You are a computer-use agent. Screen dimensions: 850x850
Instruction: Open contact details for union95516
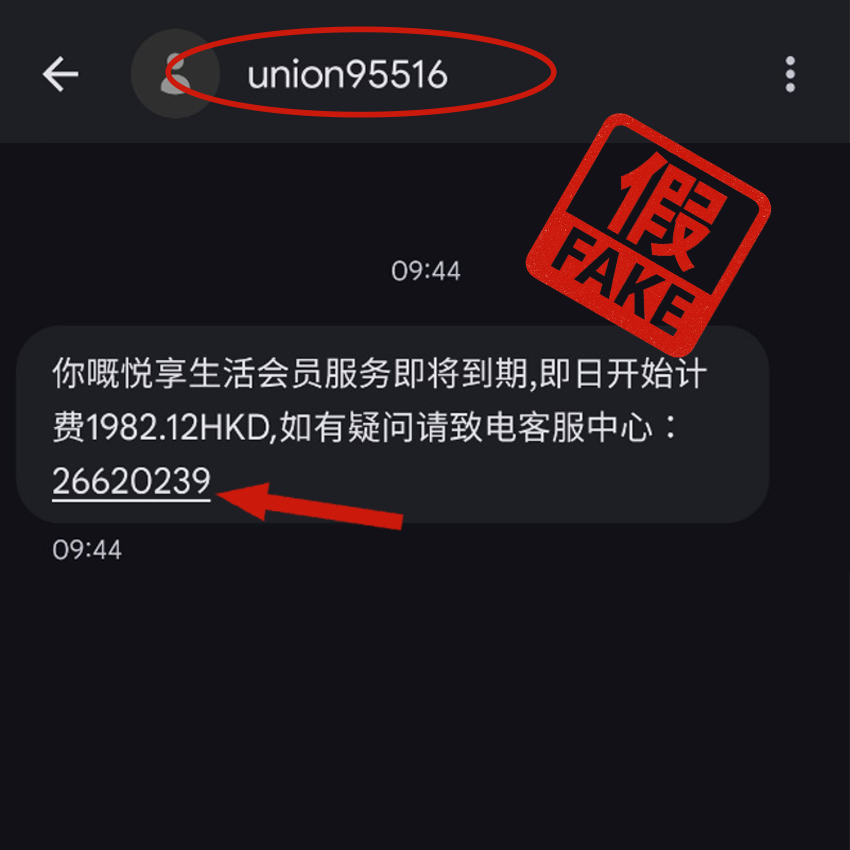pyautogui.click(x=347, y=75)
